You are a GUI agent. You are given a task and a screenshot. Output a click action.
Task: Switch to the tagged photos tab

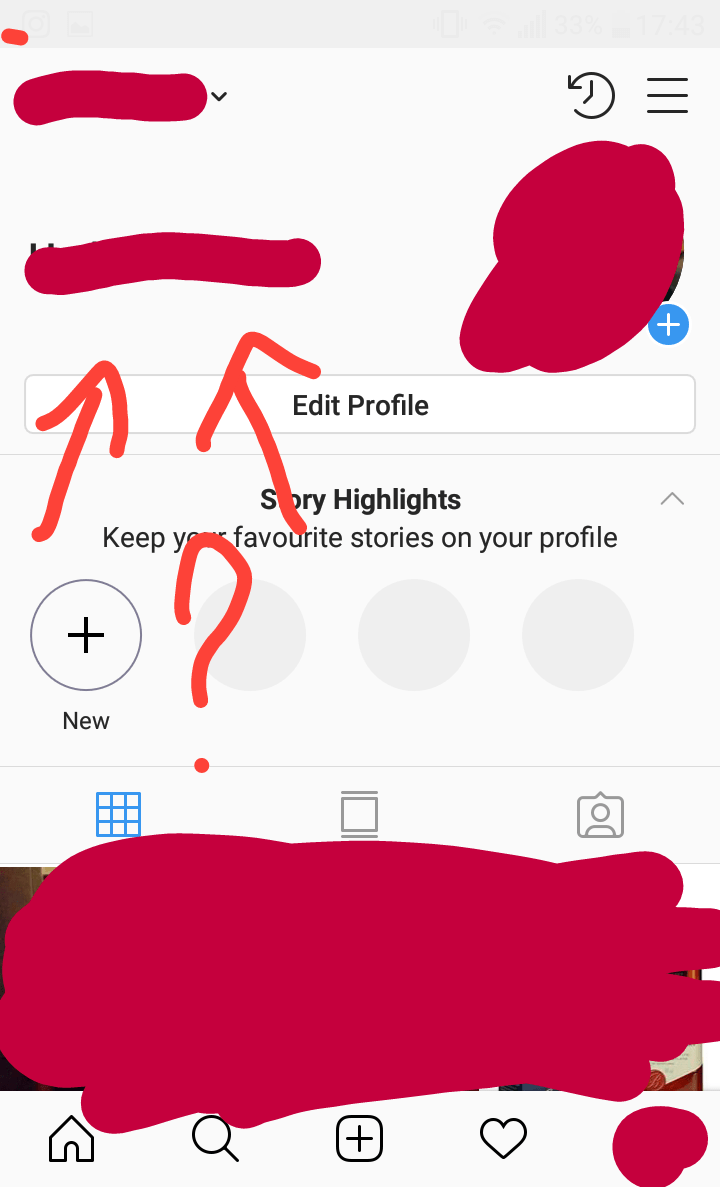(x=600, y=814)
